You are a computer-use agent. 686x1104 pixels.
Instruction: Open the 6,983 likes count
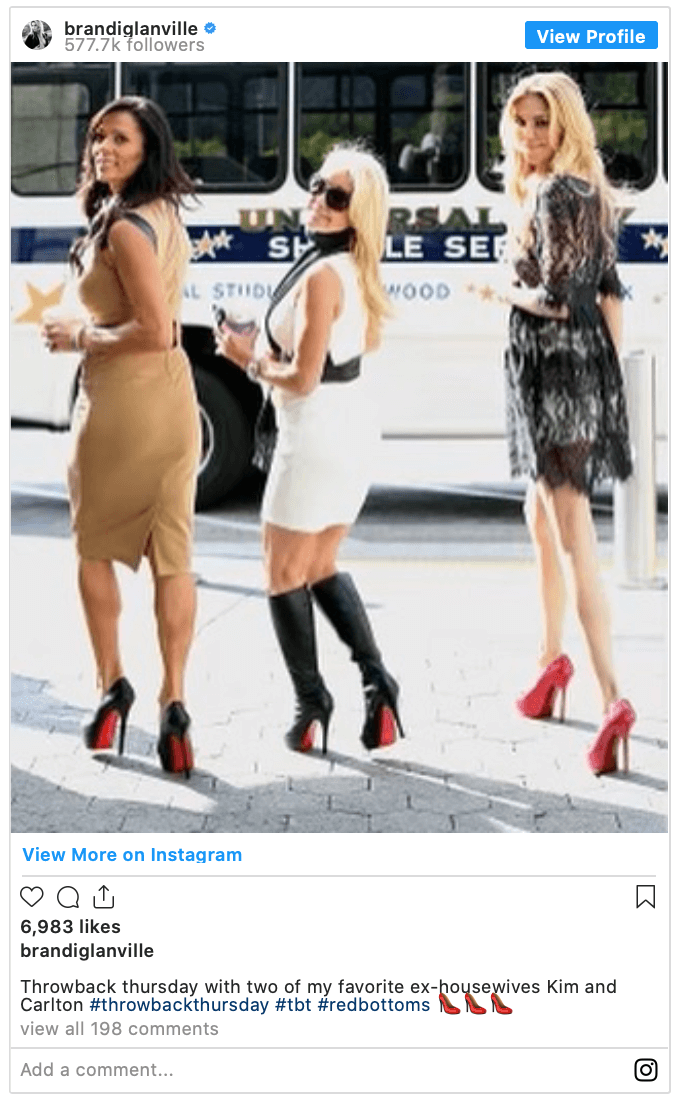point(70,927)
